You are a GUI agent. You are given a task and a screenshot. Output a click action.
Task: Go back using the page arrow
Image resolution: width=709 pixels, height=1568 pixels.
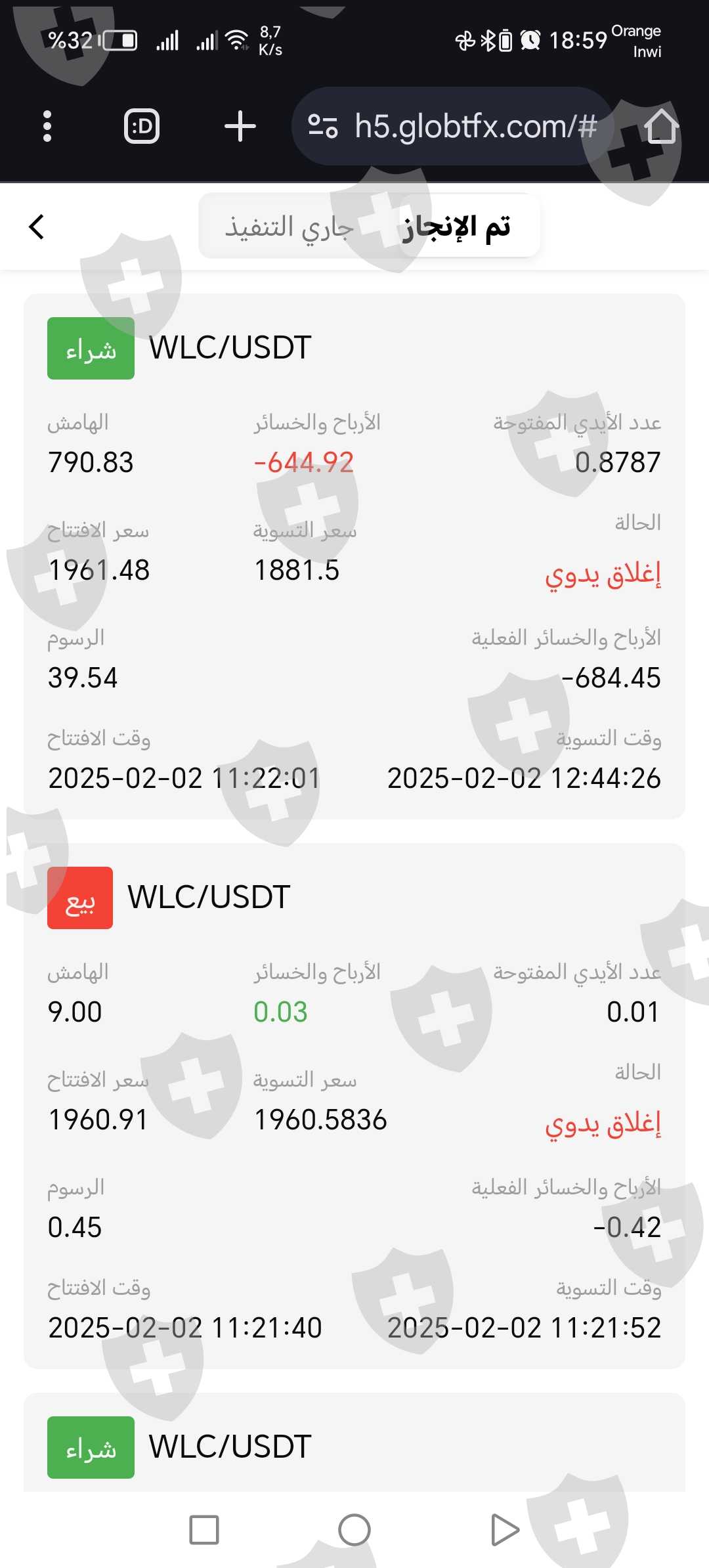pyautogui.click(x=37, y=227)
